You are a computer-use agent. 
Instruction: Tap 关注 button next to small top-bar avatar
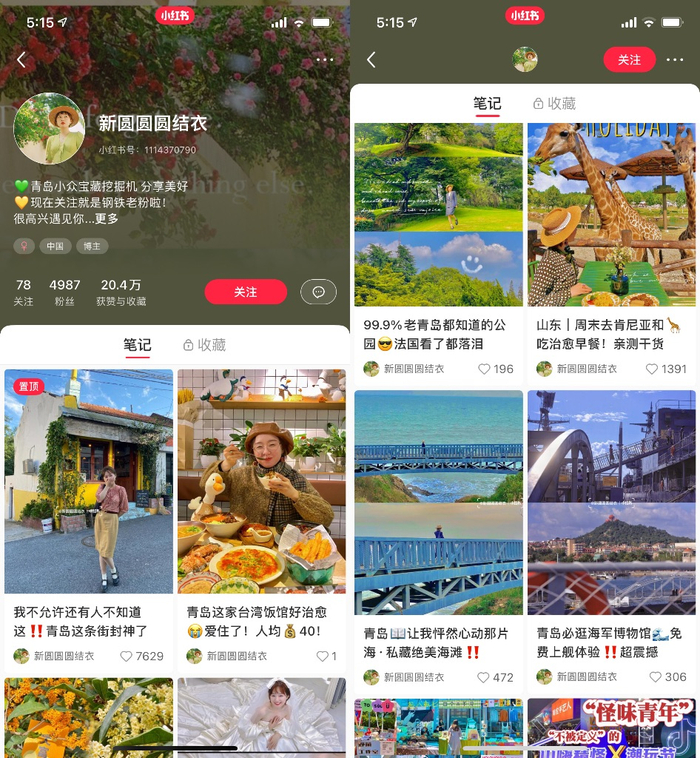(x=629, y=60)
